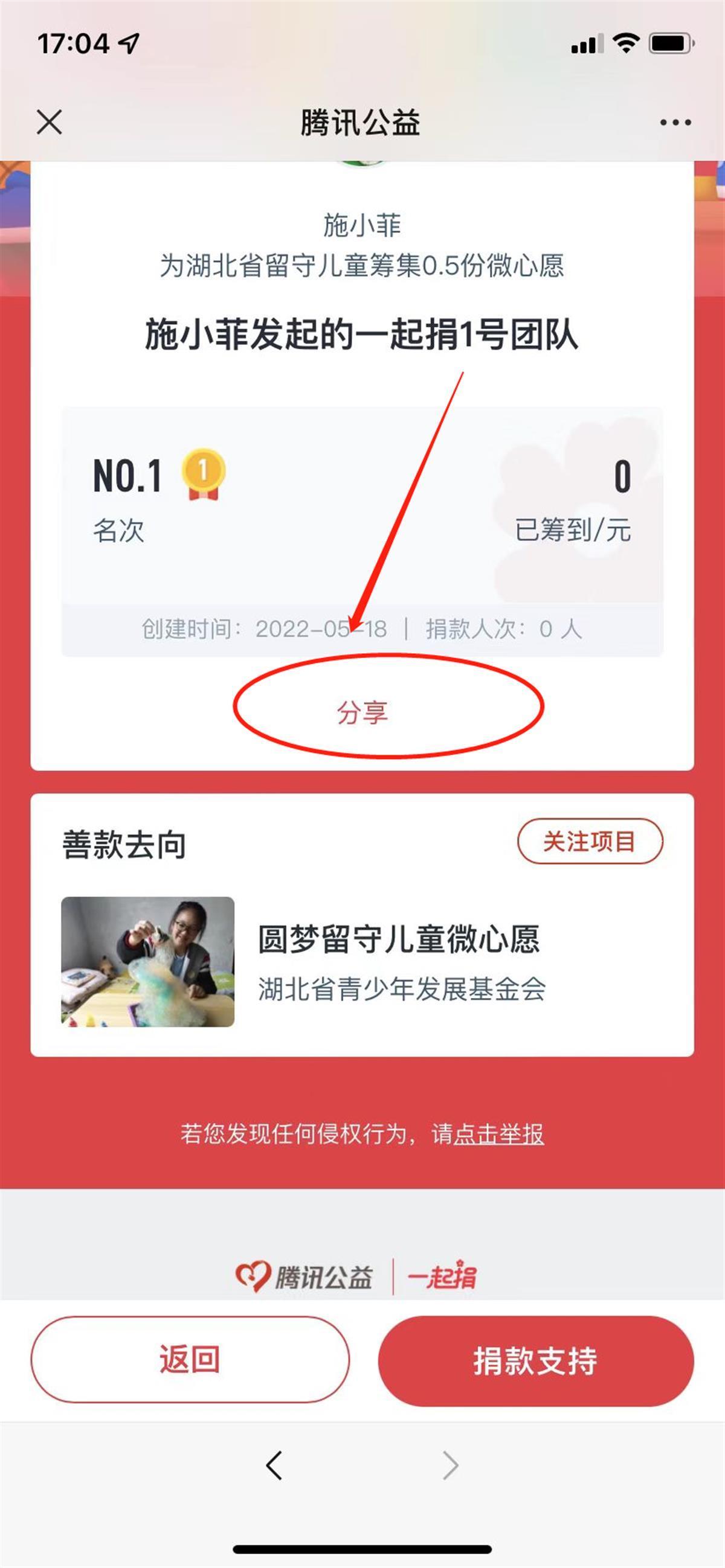Screen dimensions: 725x1568
Task: Go back to previous web page
Action: [274, 1465]
